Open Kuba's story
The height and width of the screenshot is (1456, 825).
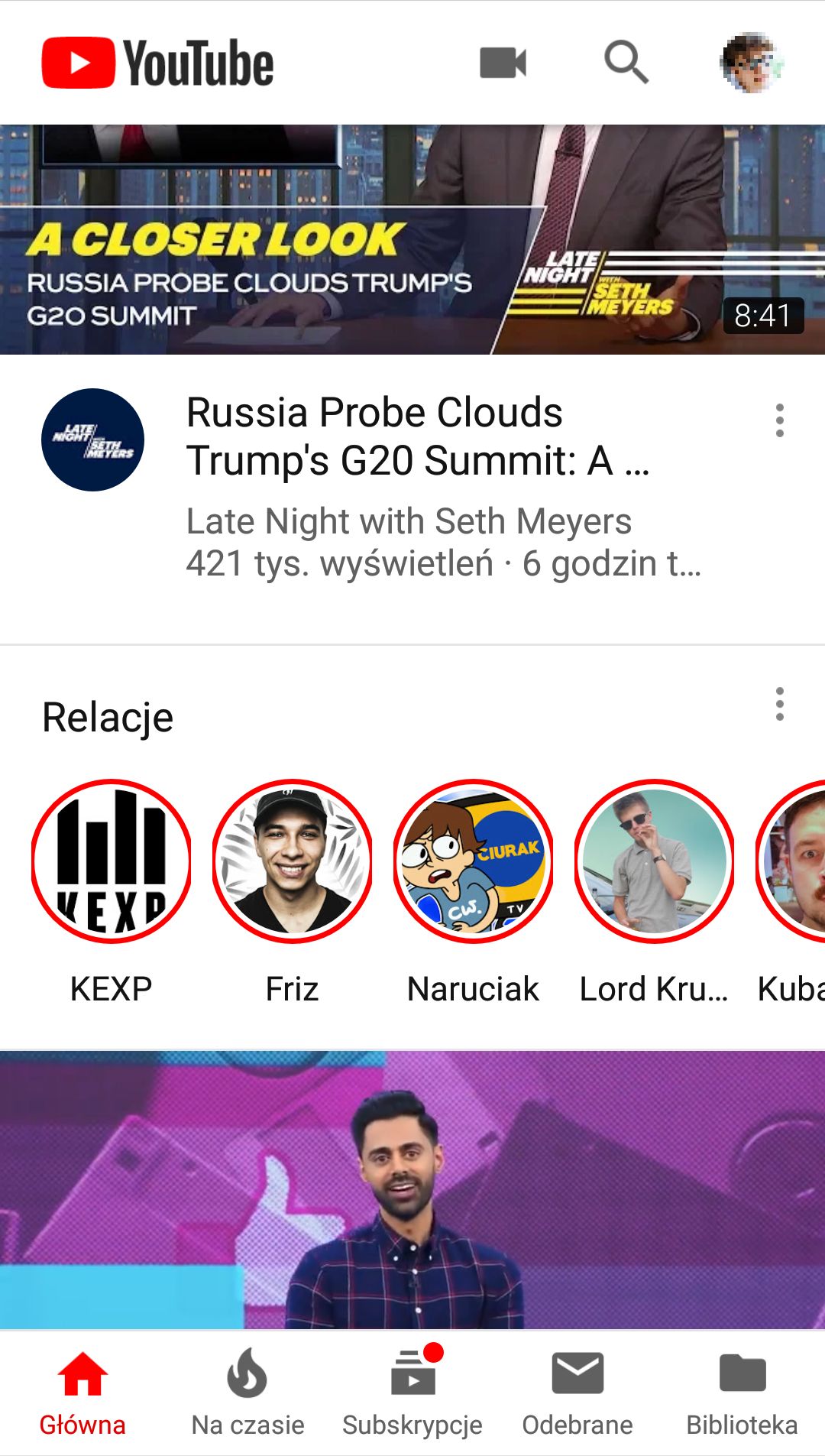[794, 861]
